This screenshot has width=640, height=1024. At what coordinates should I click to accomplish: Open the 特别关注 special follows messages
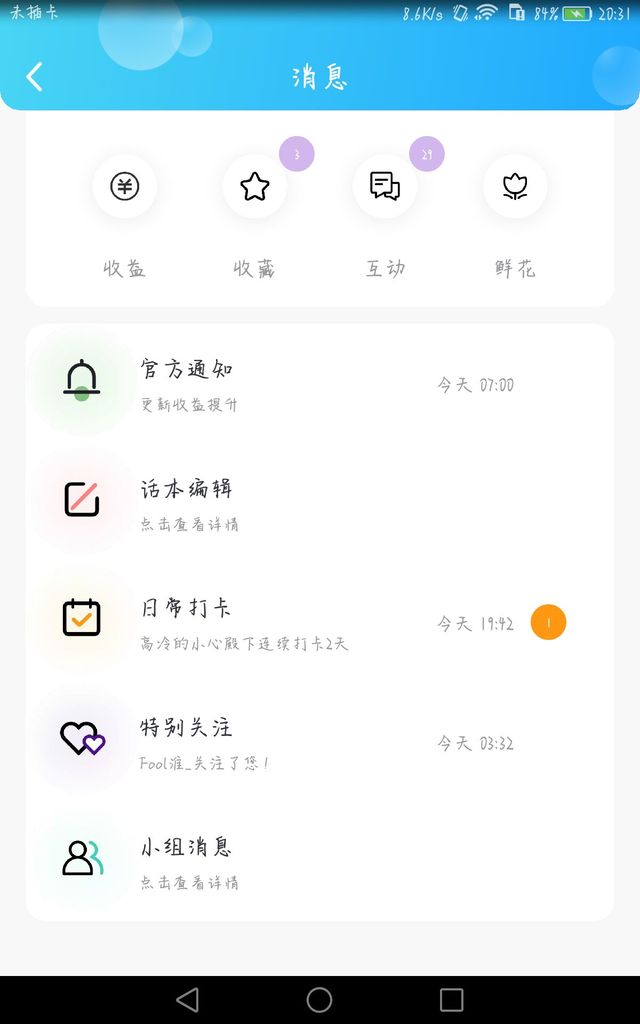tap(320, 743)
